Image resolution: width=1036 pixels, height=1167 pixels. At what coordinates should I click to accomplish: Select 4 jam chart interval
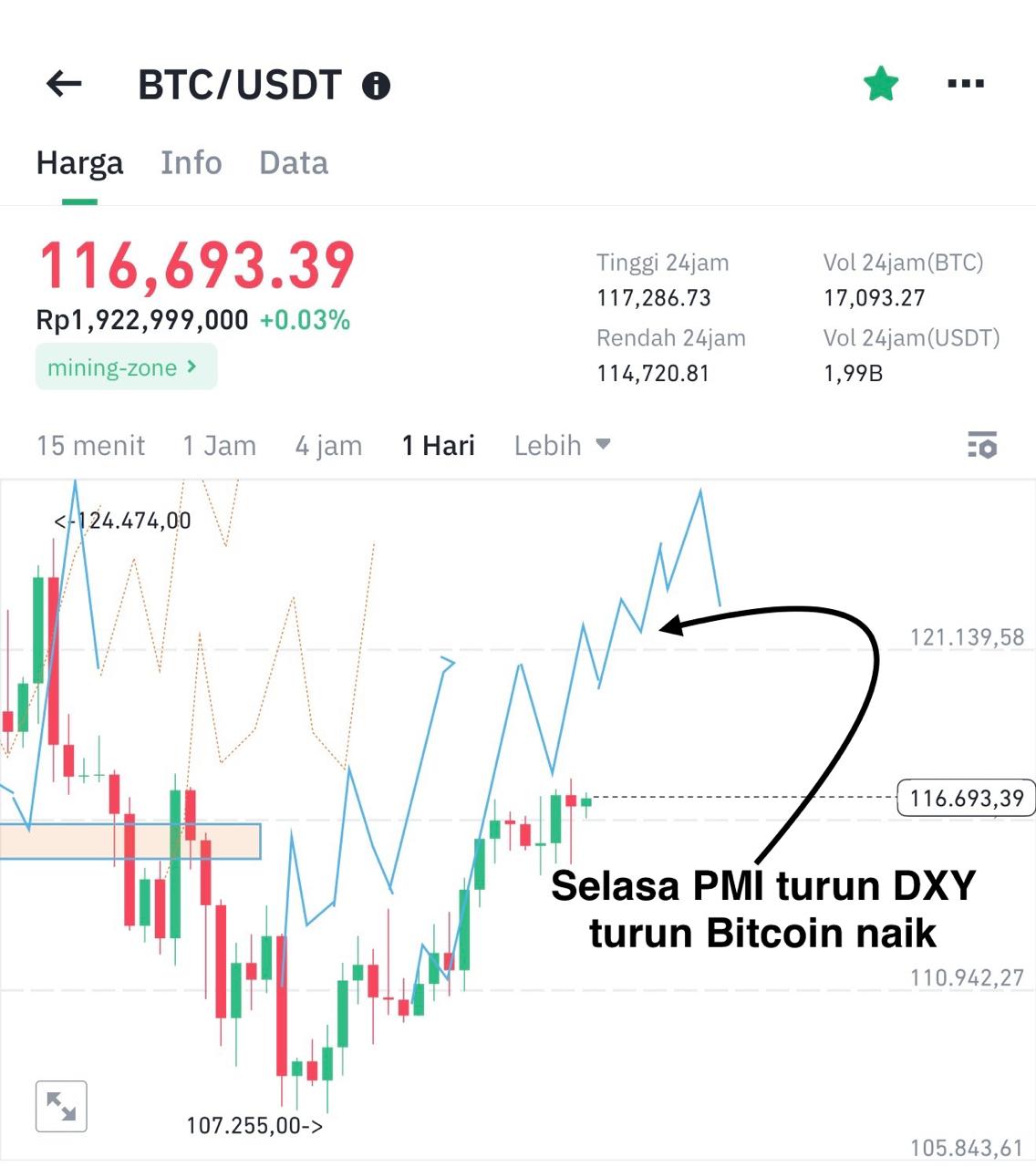(328, 446)
